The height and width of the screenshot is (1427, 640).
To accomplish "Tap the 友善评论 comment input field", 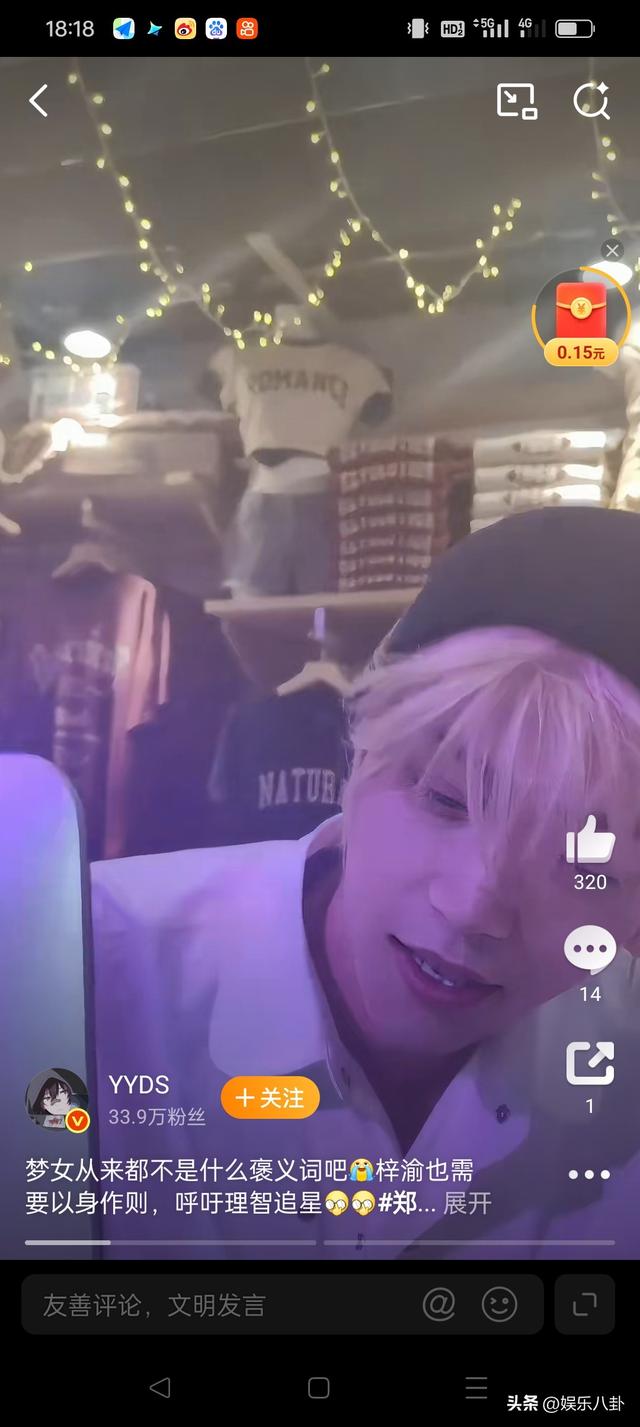I will coord(220,1304).
